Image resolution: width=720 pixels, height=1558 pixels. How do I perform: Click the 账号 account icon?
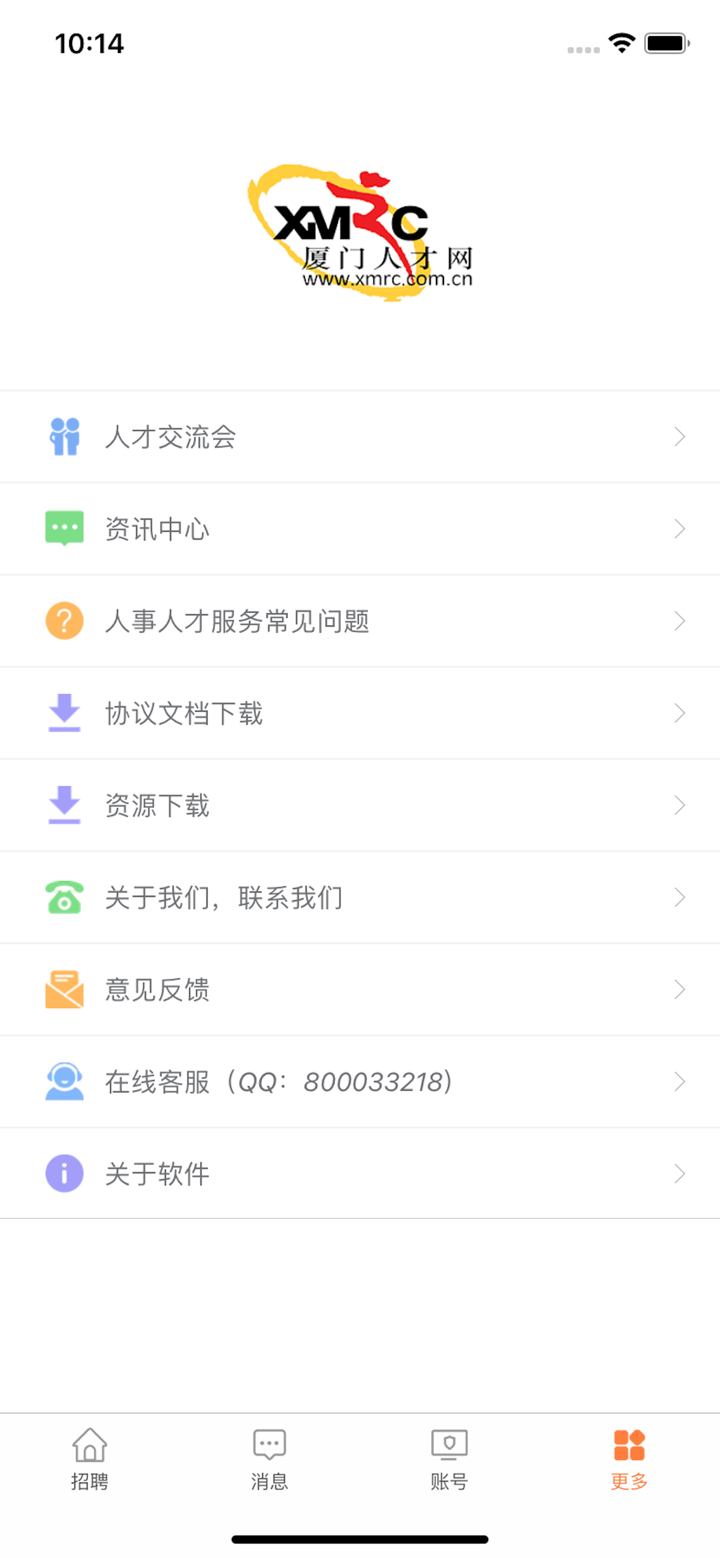448,1443
